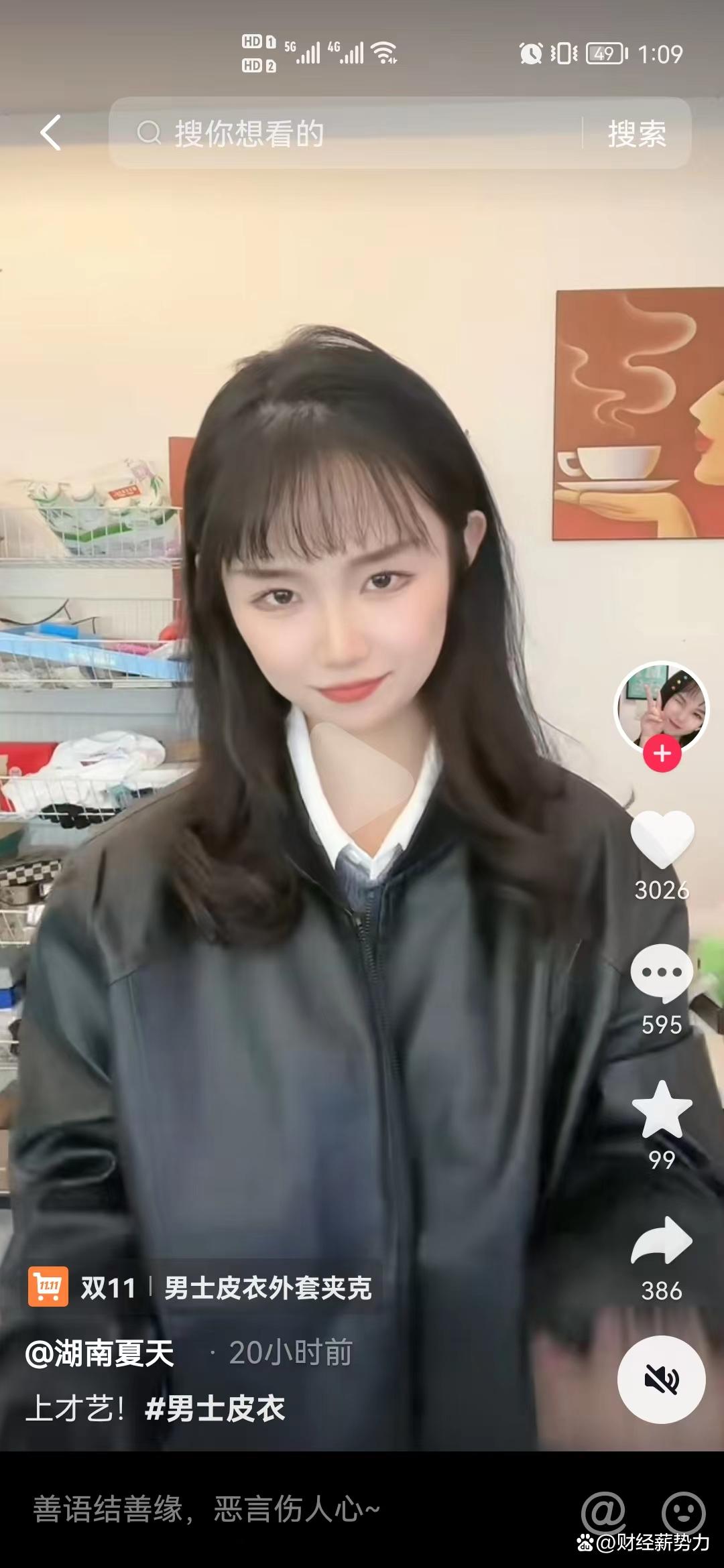Favorite the video with star icon
This screenshot has height=1568, width=724.
pyautogui.click(x=662, y=1110)
